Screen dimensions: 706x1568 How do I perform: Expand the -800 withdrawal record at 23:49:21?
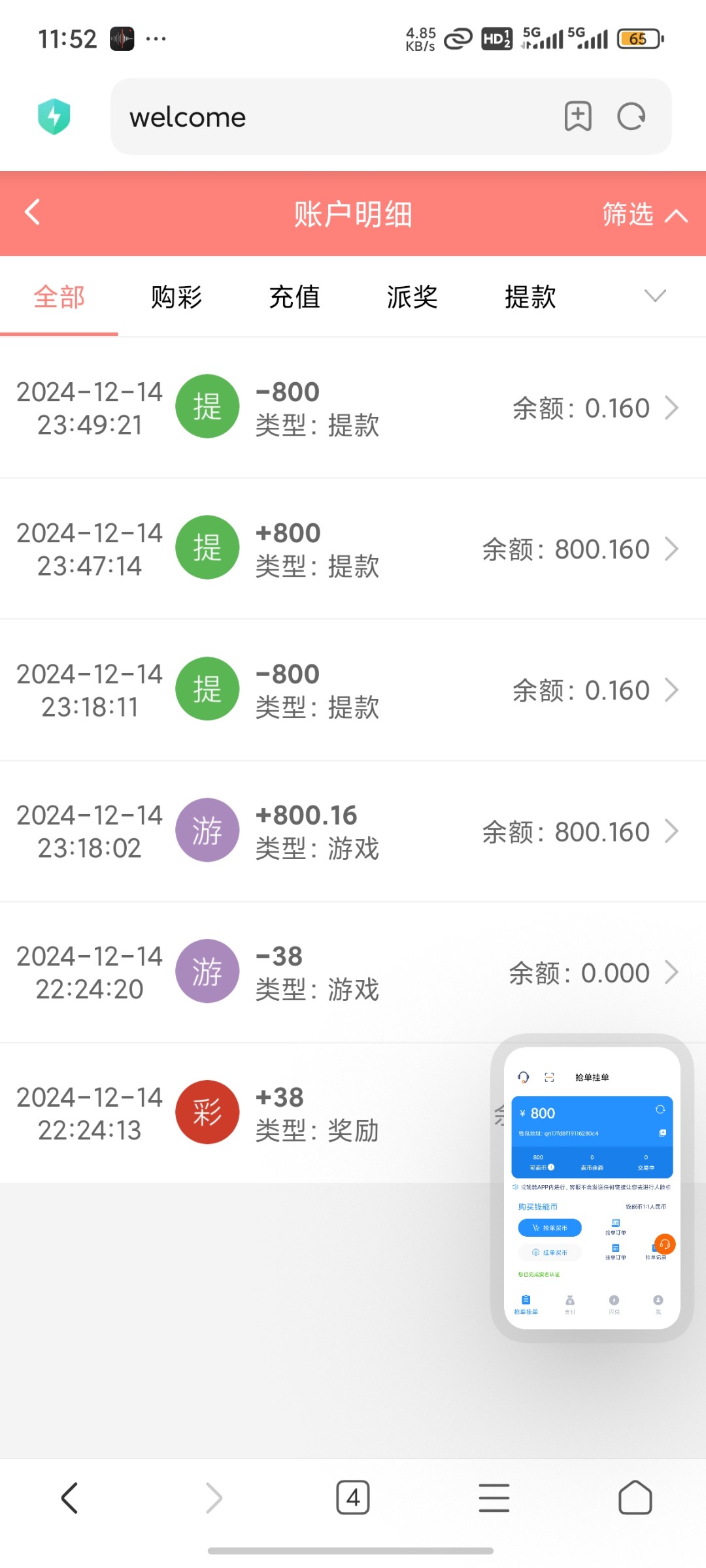[673, 407]
